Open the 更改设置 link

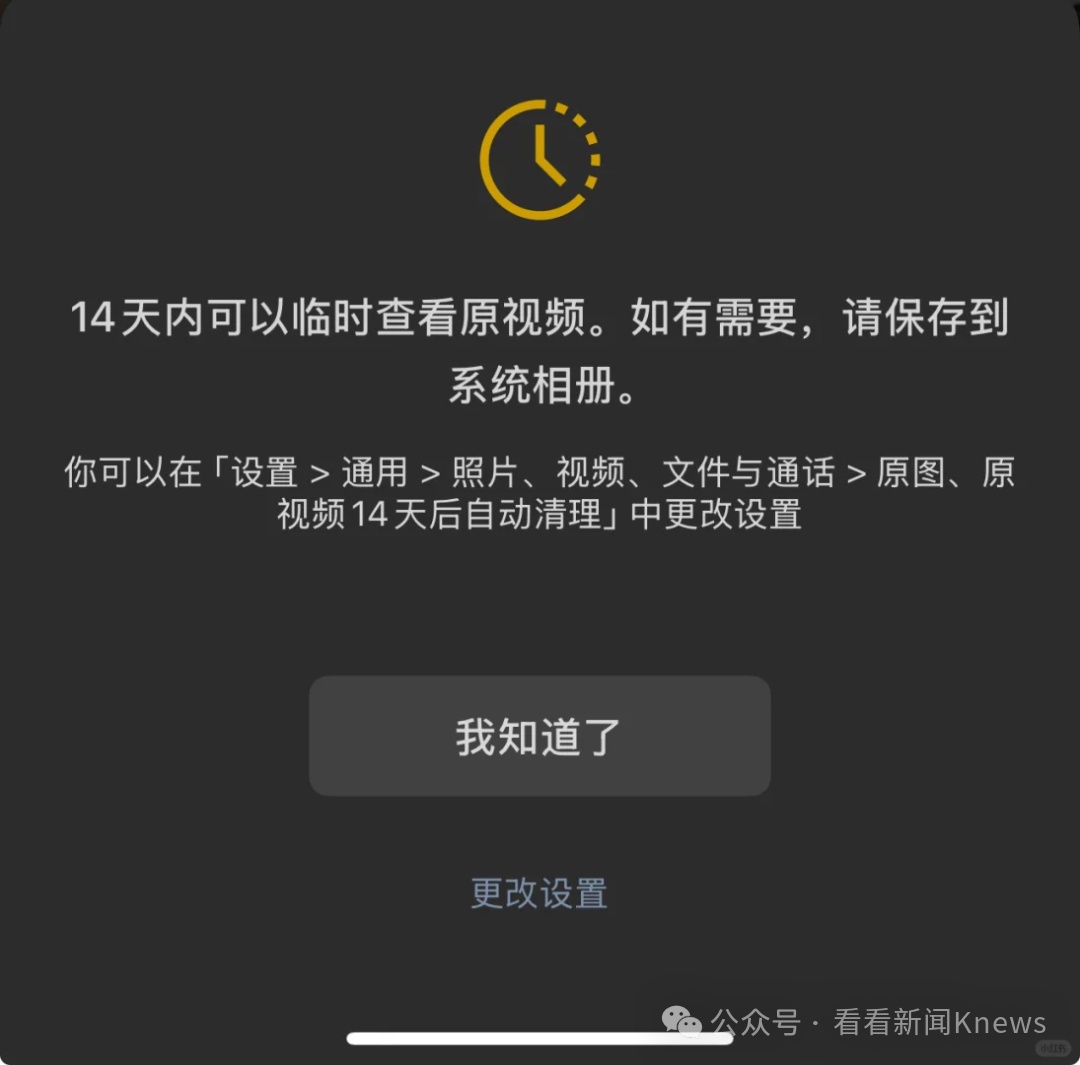tap(539, 893)
